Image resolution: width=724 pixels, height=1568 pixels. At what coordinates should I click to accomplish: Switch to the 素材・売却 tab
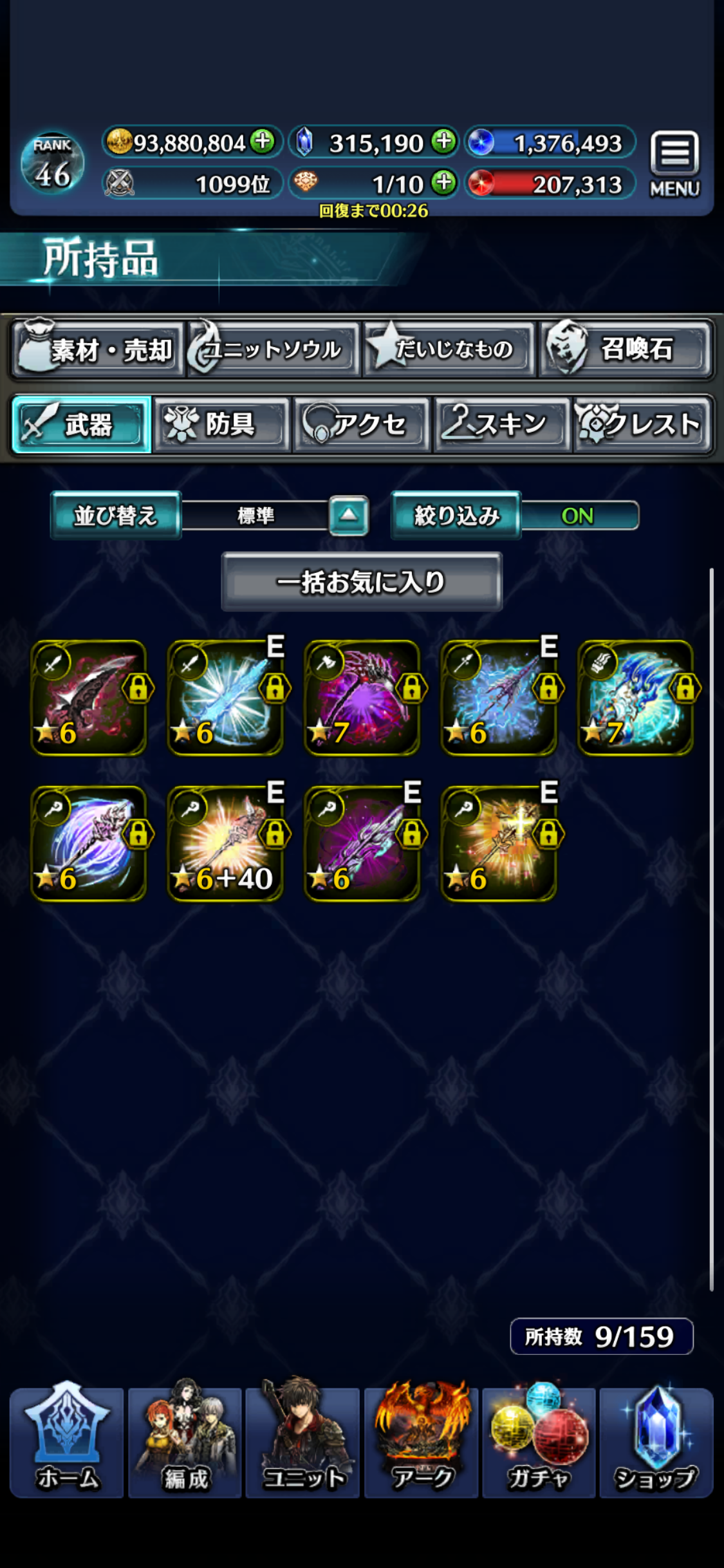[97, 350]
